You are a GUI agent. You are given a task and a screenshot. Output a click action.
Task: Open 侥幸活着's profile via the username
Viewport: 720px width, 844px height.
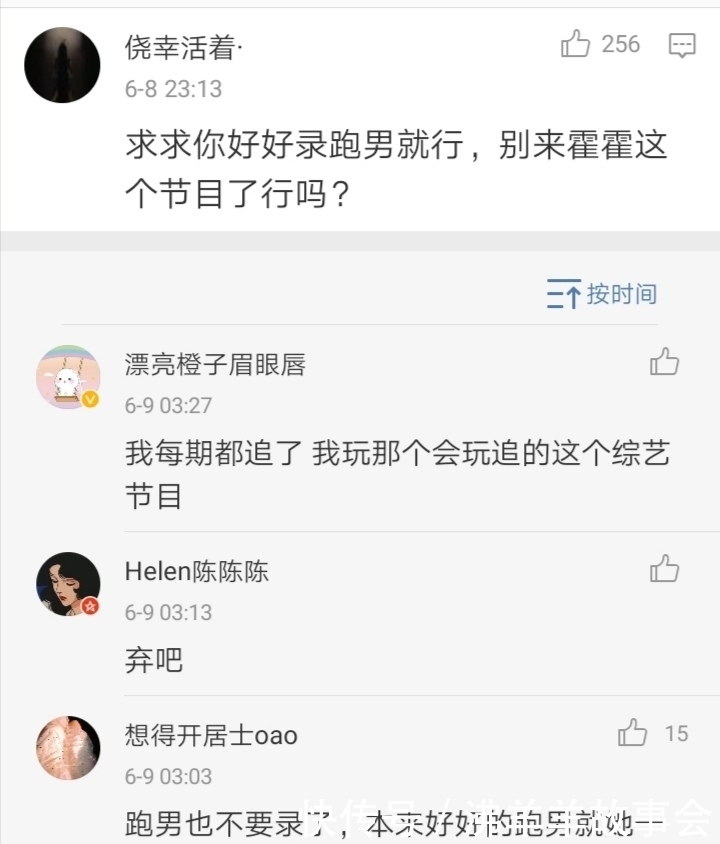(170, 44)
